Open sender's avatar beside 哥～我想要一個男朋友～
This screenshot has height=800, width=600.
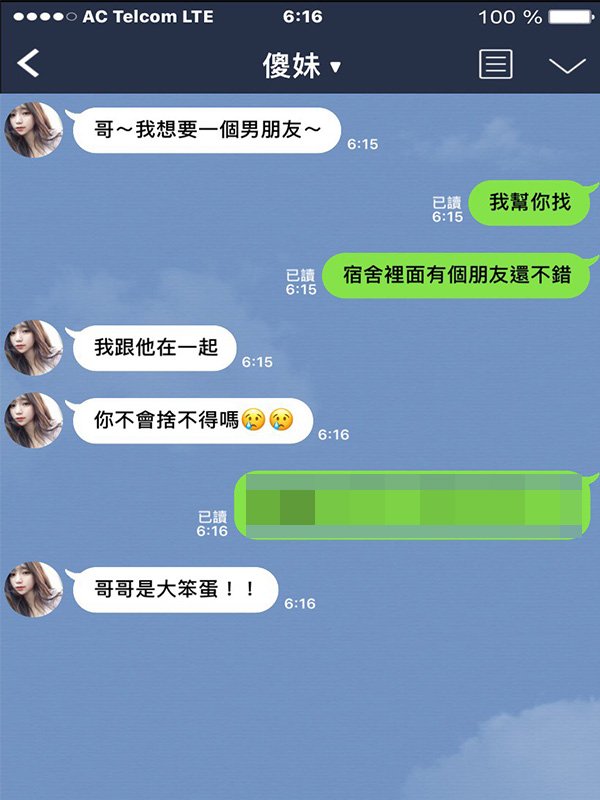pyautogui.click(x=34, y=128)
